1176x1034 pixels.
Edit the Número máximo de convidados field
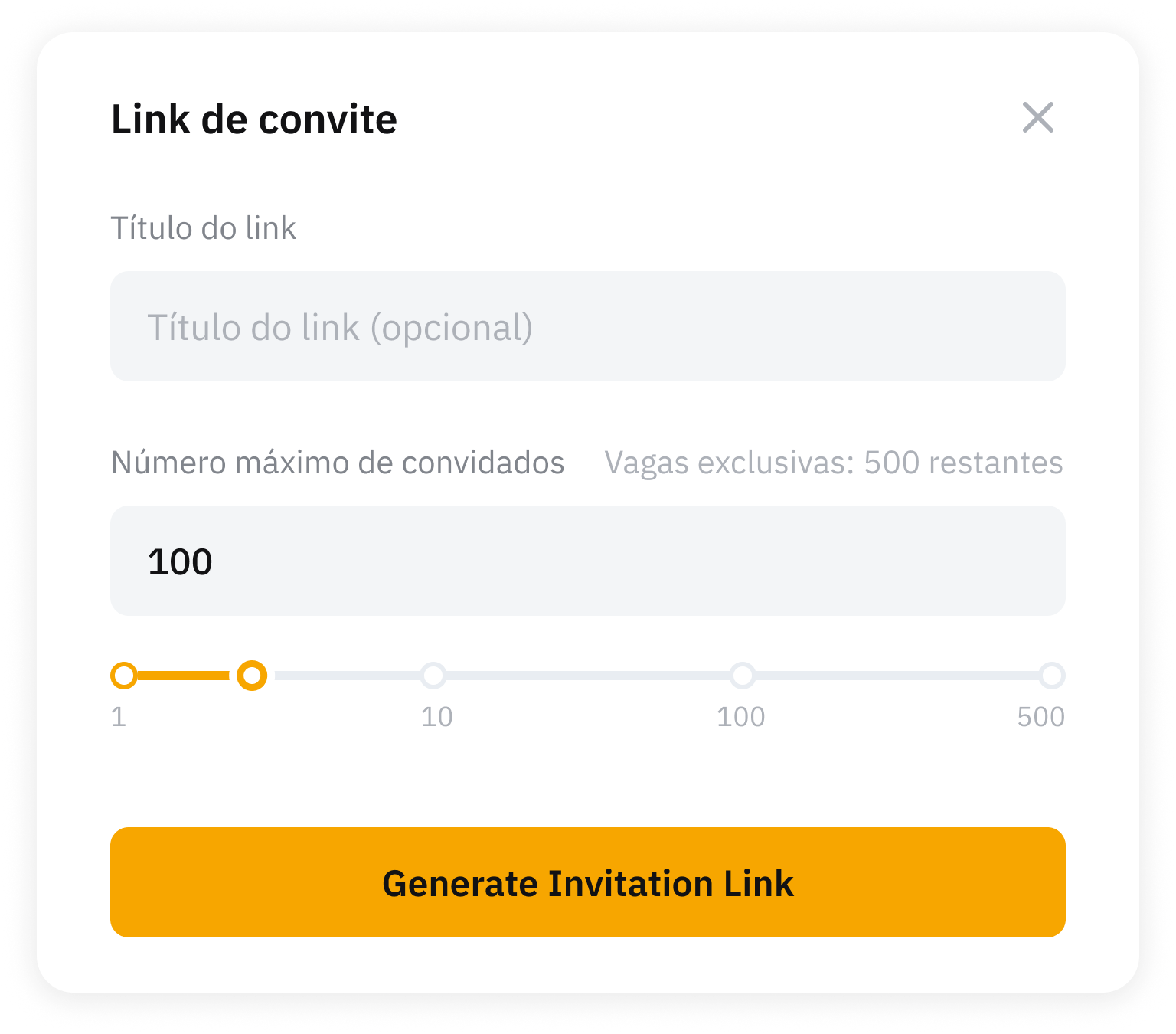coord(587,561)
